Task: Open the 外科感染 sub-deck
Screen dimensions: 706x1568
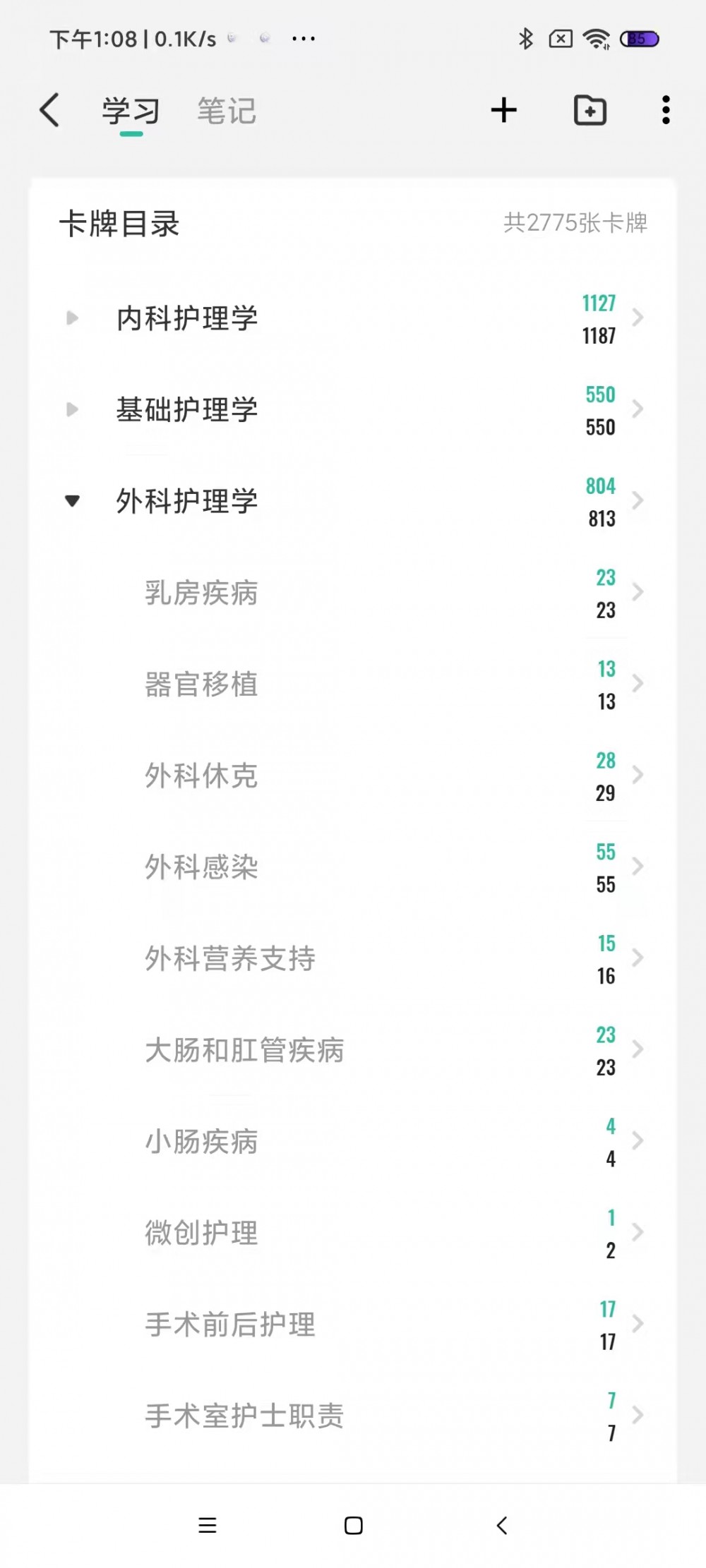Action: (353, 867)
